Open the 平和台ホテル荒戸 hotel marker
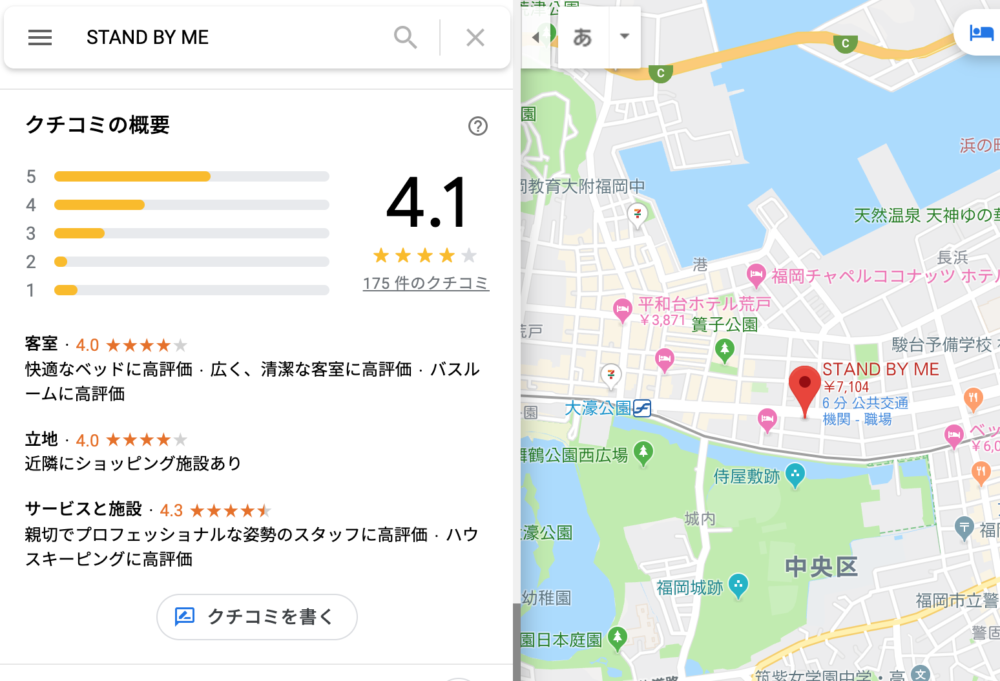Screen dimensions: 1000x681 click(x=623, y=309)
